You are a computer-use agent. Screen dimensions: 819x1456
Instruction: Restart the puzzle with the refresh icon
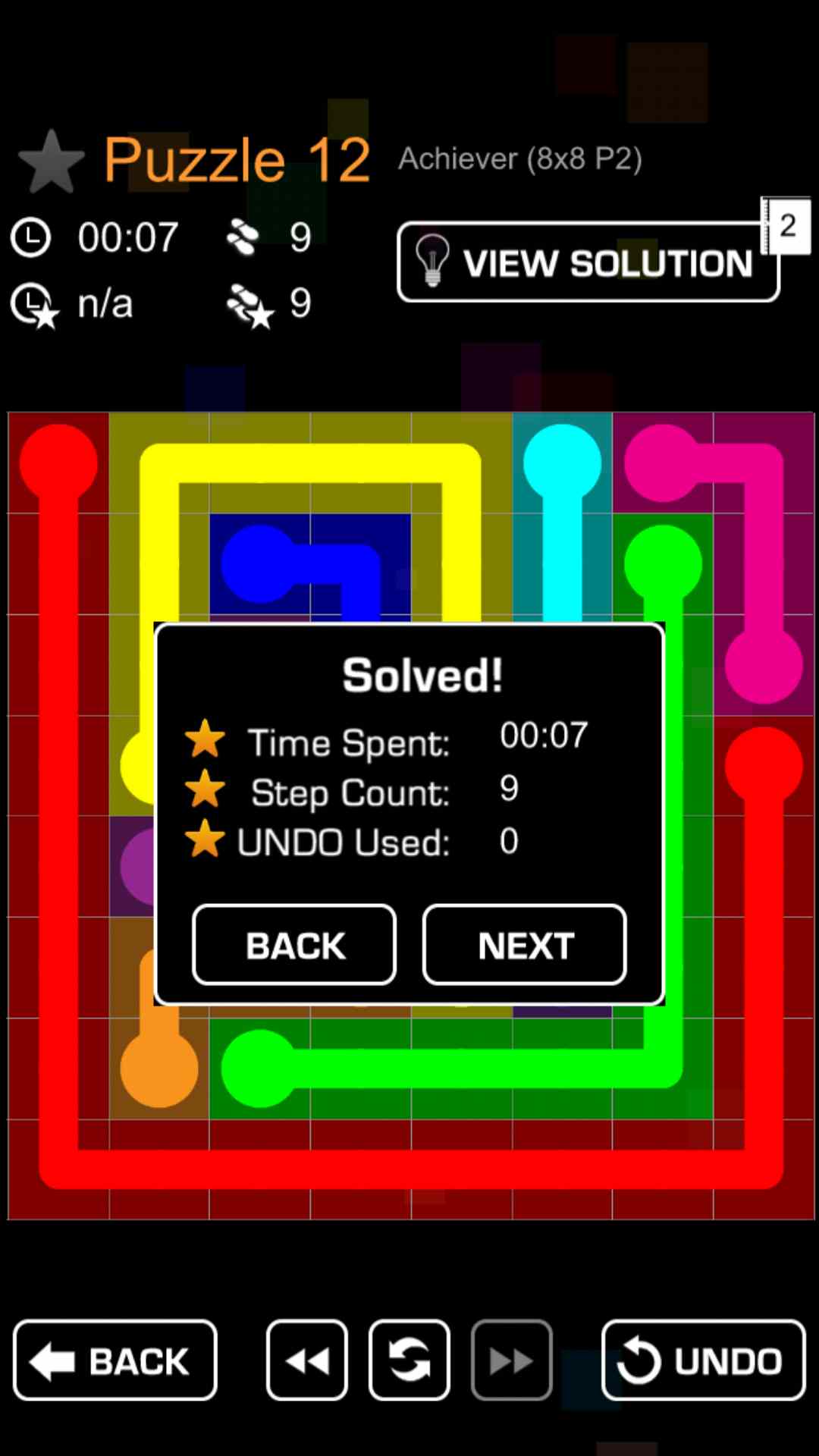tap(409, 1360)
